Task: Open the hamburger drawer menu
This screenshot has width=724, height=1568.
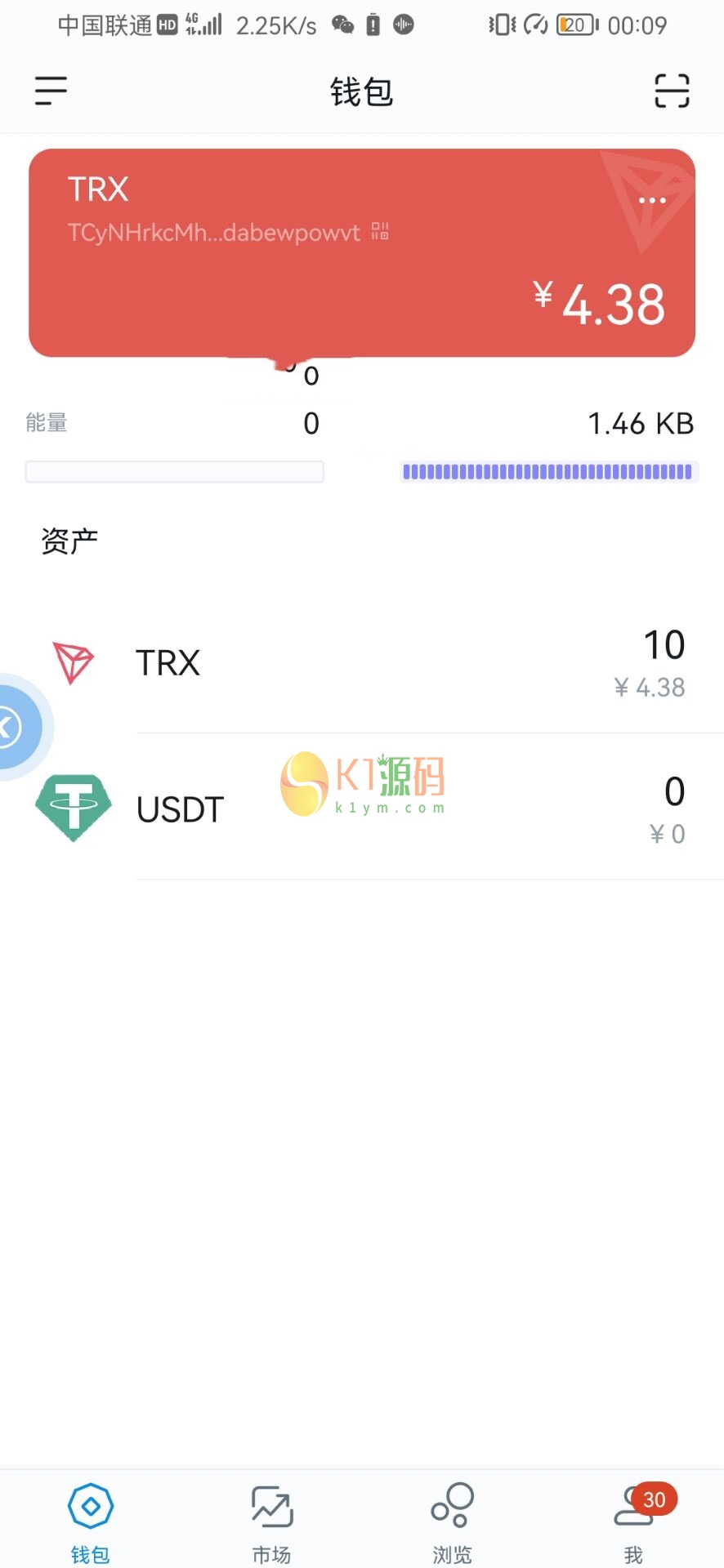Action: [x=51, y=91]
